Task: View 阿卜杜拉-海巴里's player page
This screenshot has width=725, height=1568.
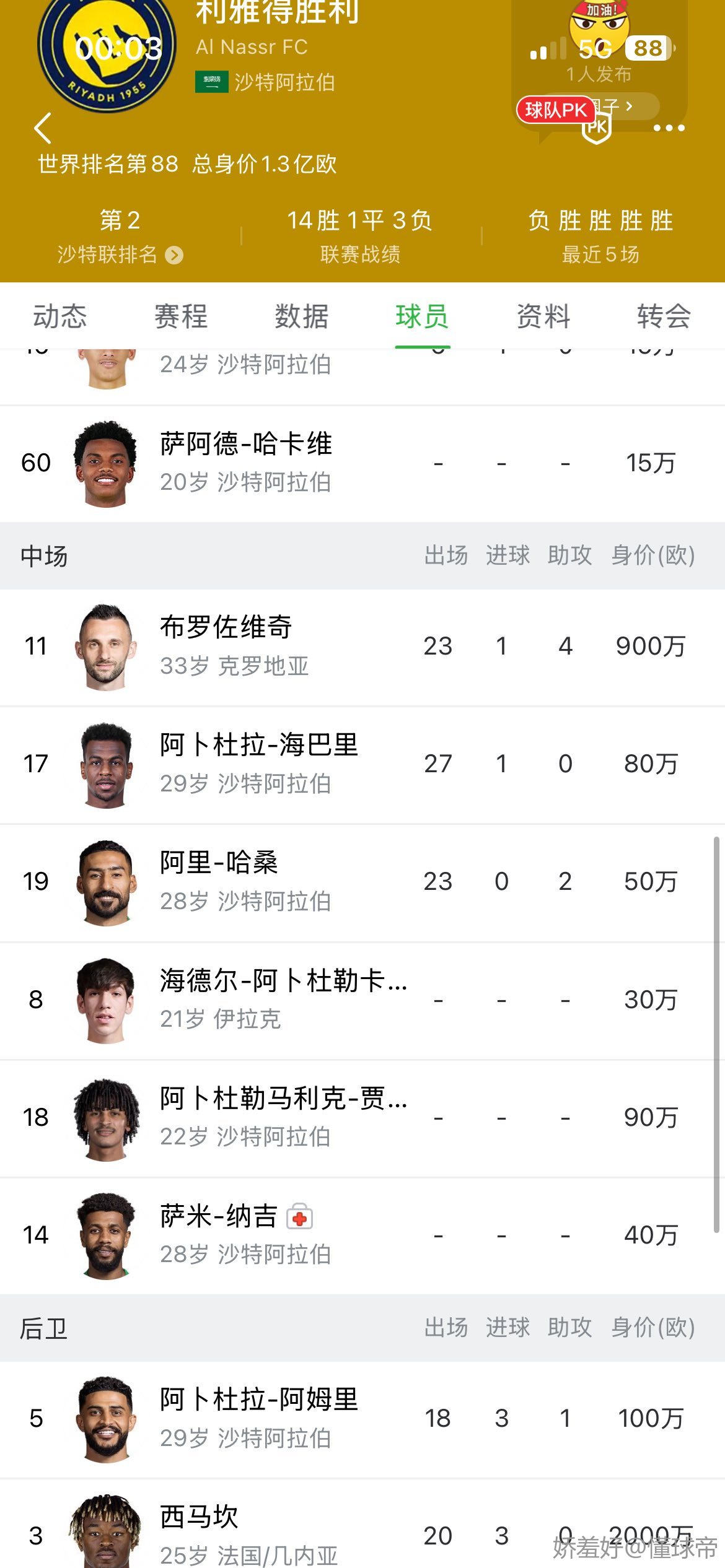Action: point(259,764)
